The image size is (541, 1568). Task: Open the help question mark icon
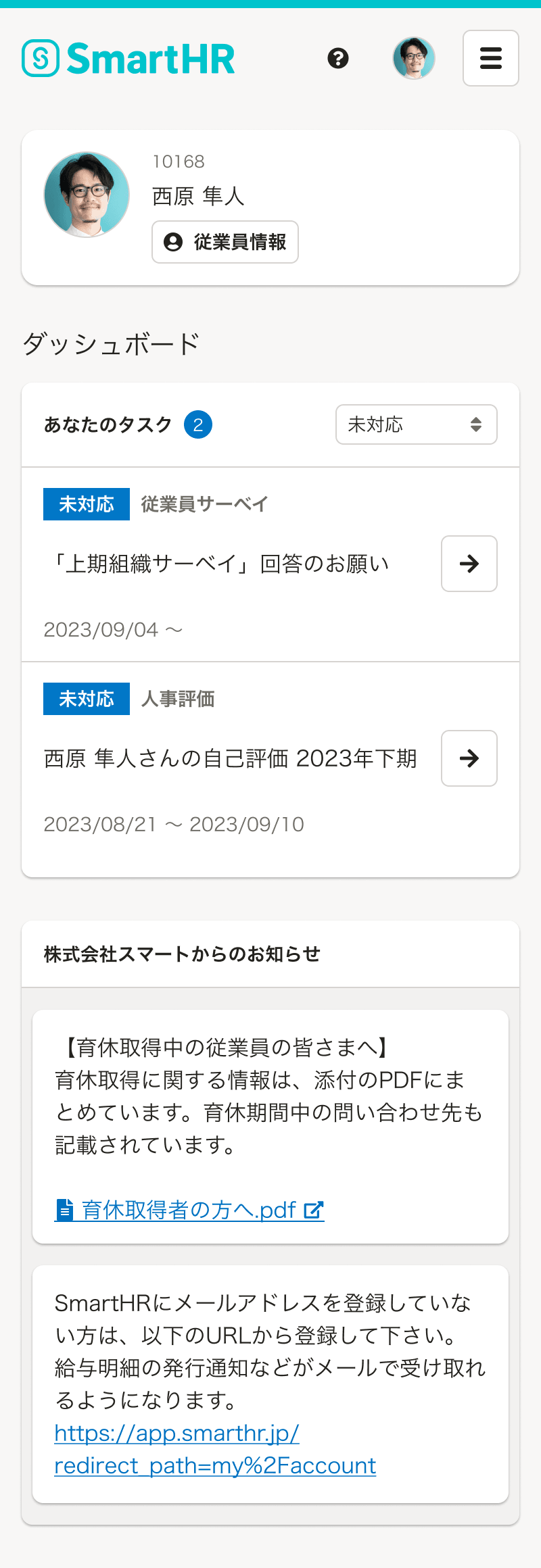pyautogui.click(x=338, y=58)
